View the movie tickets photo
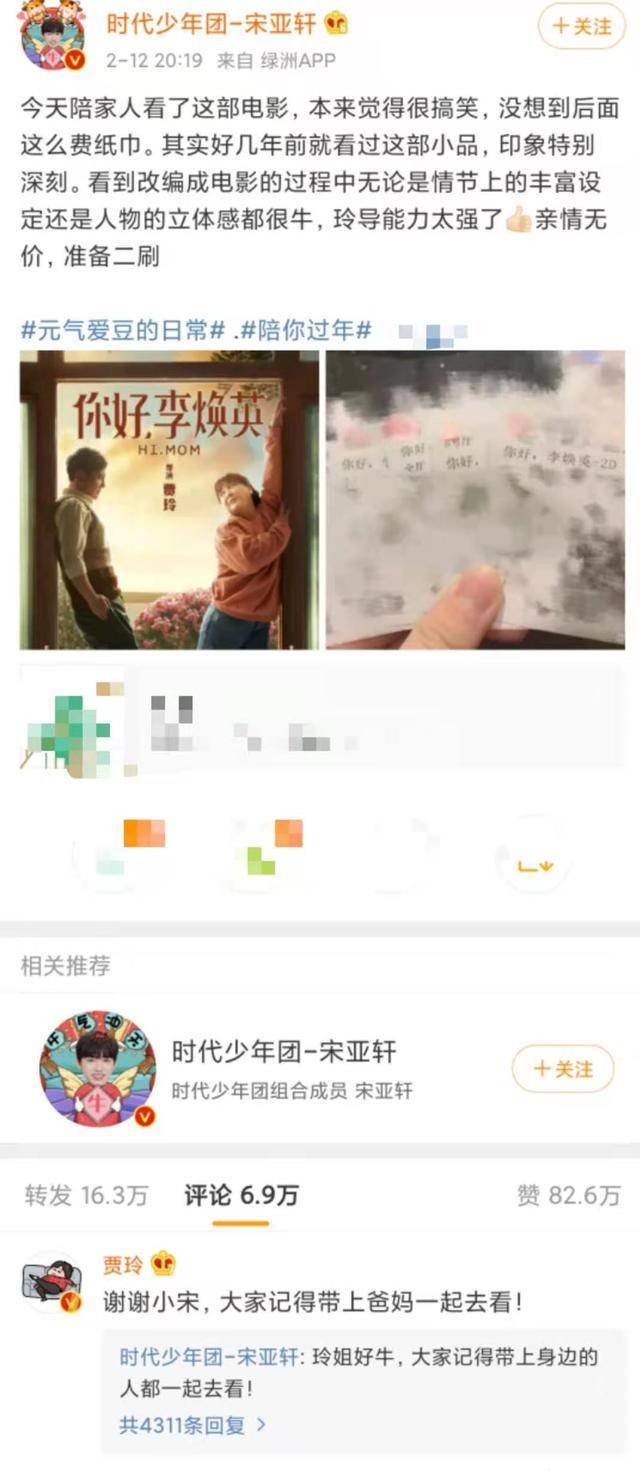Viewport: 640px width, 1471px height. [x=476, y=500]
